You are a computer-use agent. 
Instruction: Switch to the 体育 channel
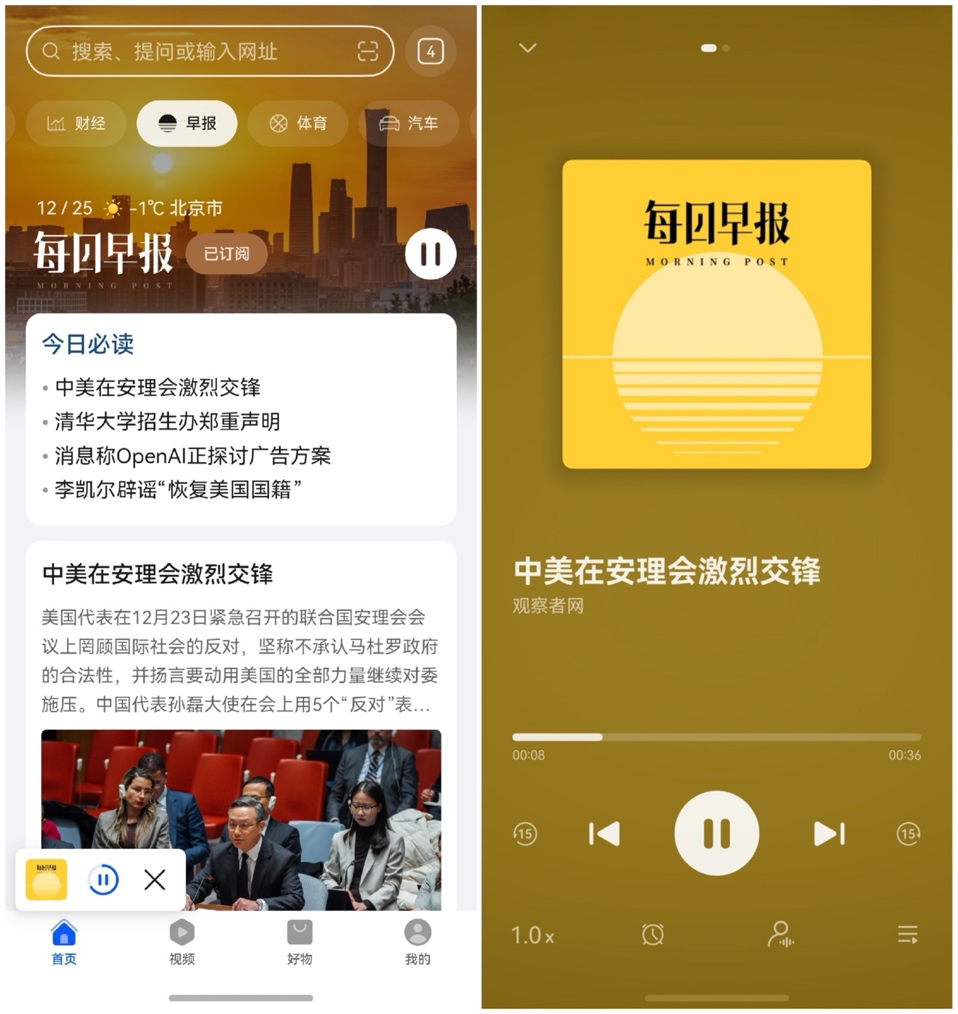tap(298, 124)
